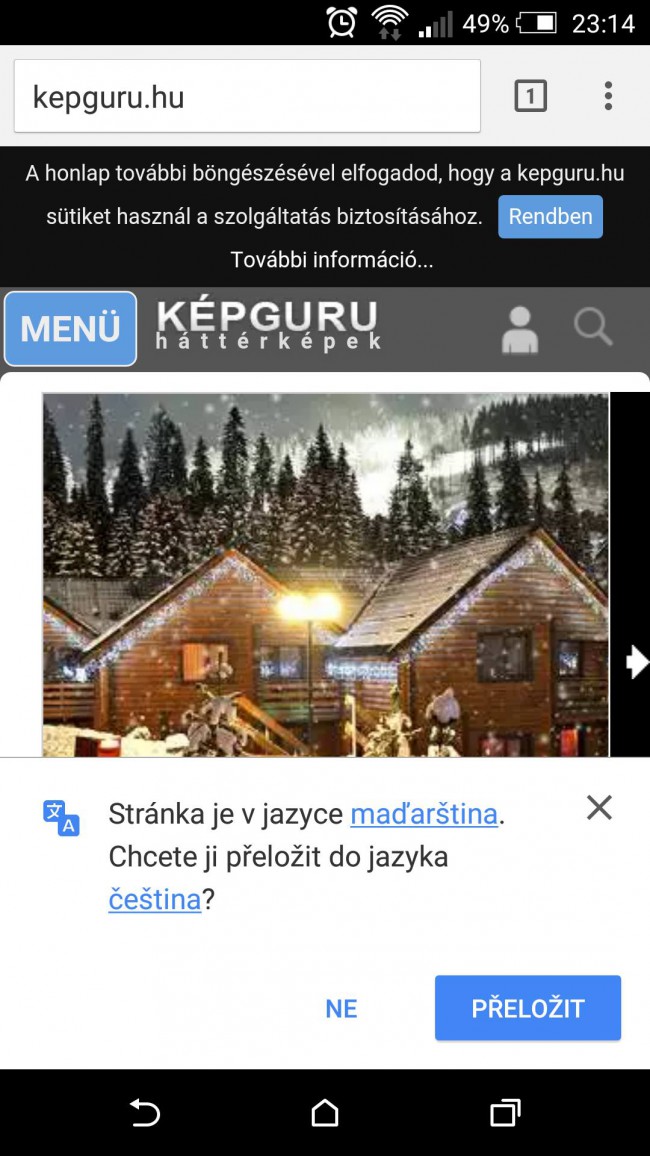The image size is (650, 1156).
Task: Change target language čeština
Action: pyautogui.click(x=154, y=900)
